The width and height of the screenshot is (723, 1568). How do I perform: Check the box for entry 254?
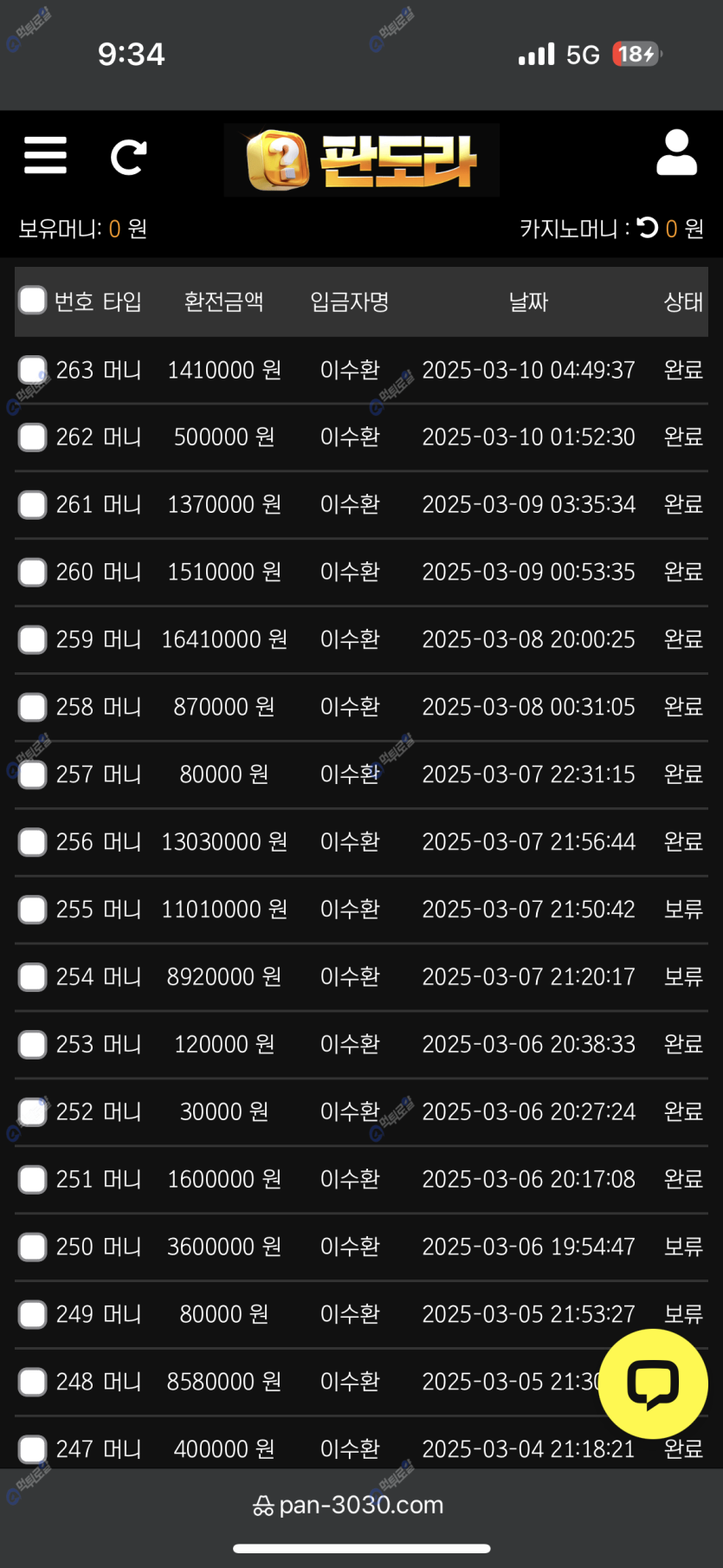click(x=33, y=977)
